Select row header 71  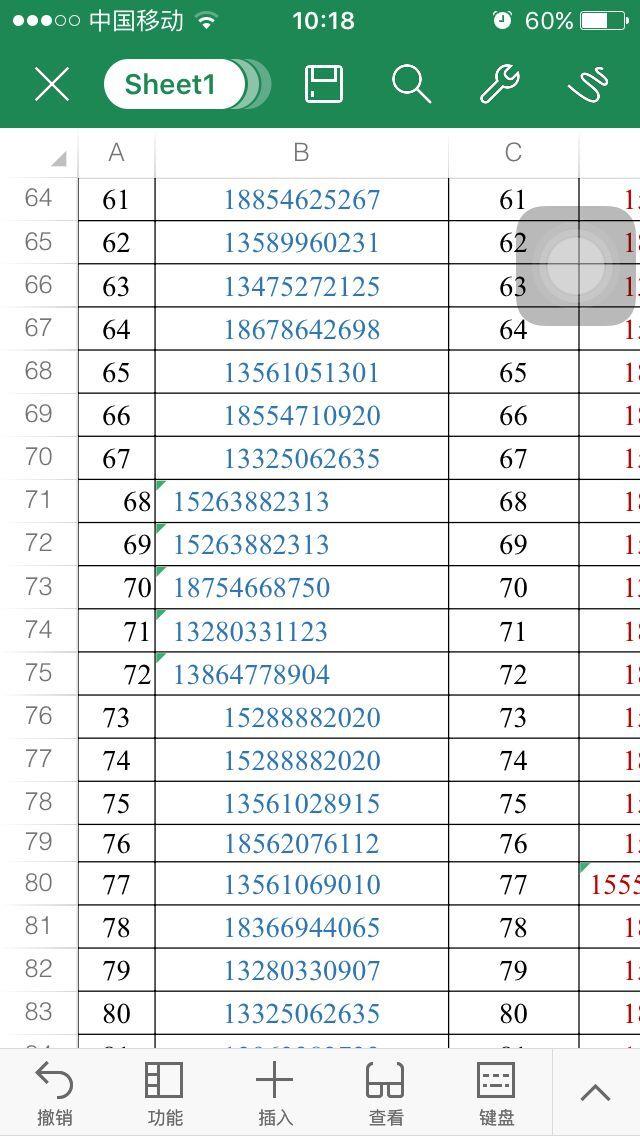pyautogui.click(x=38, y=500)
